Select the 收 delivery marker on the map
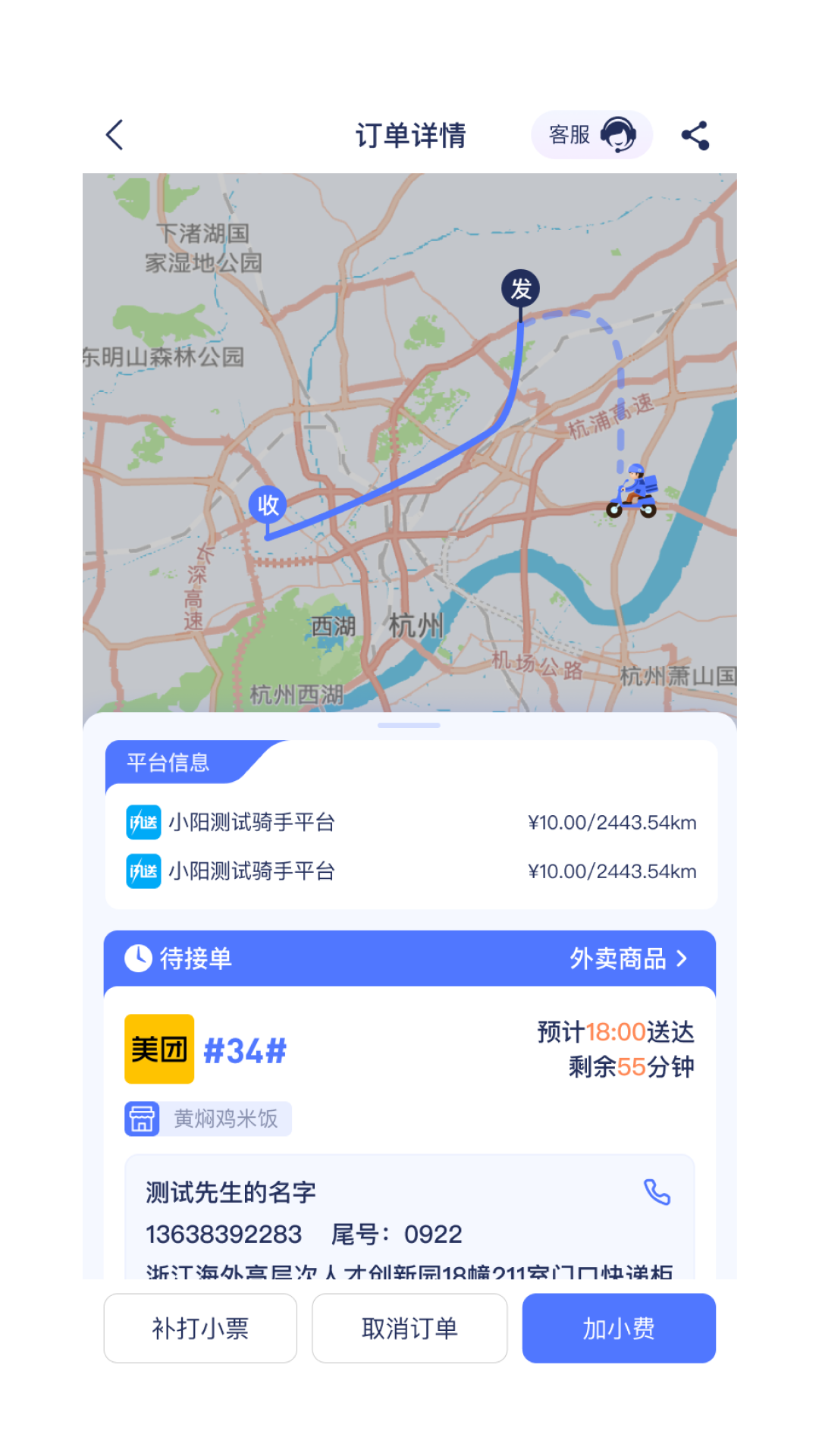The image size is (819, 1456). pyautogui.click(x=267, y=505)
